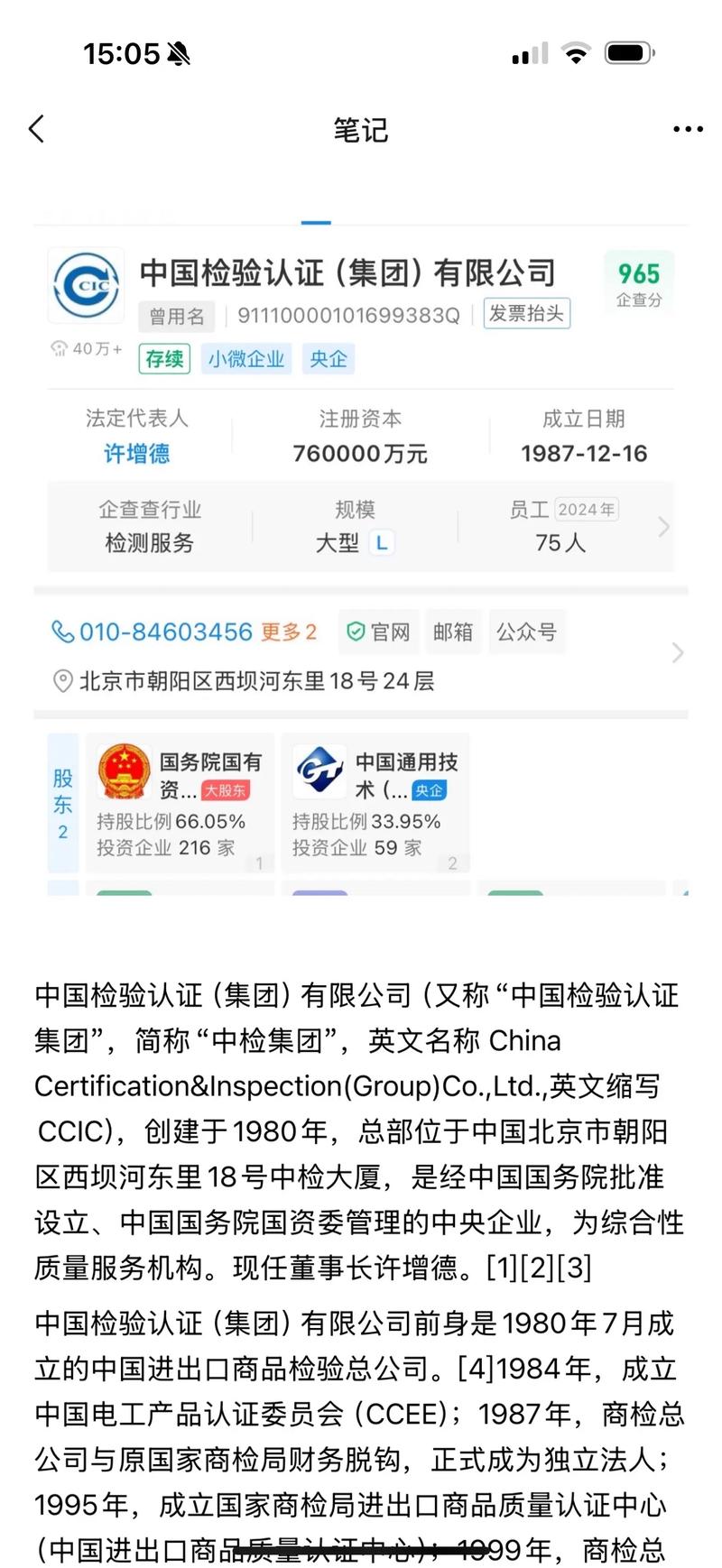This screenshot has width=722, height=1568.
Task: Open the 邮箱 email icon
Action: click(x=453, y=632)
